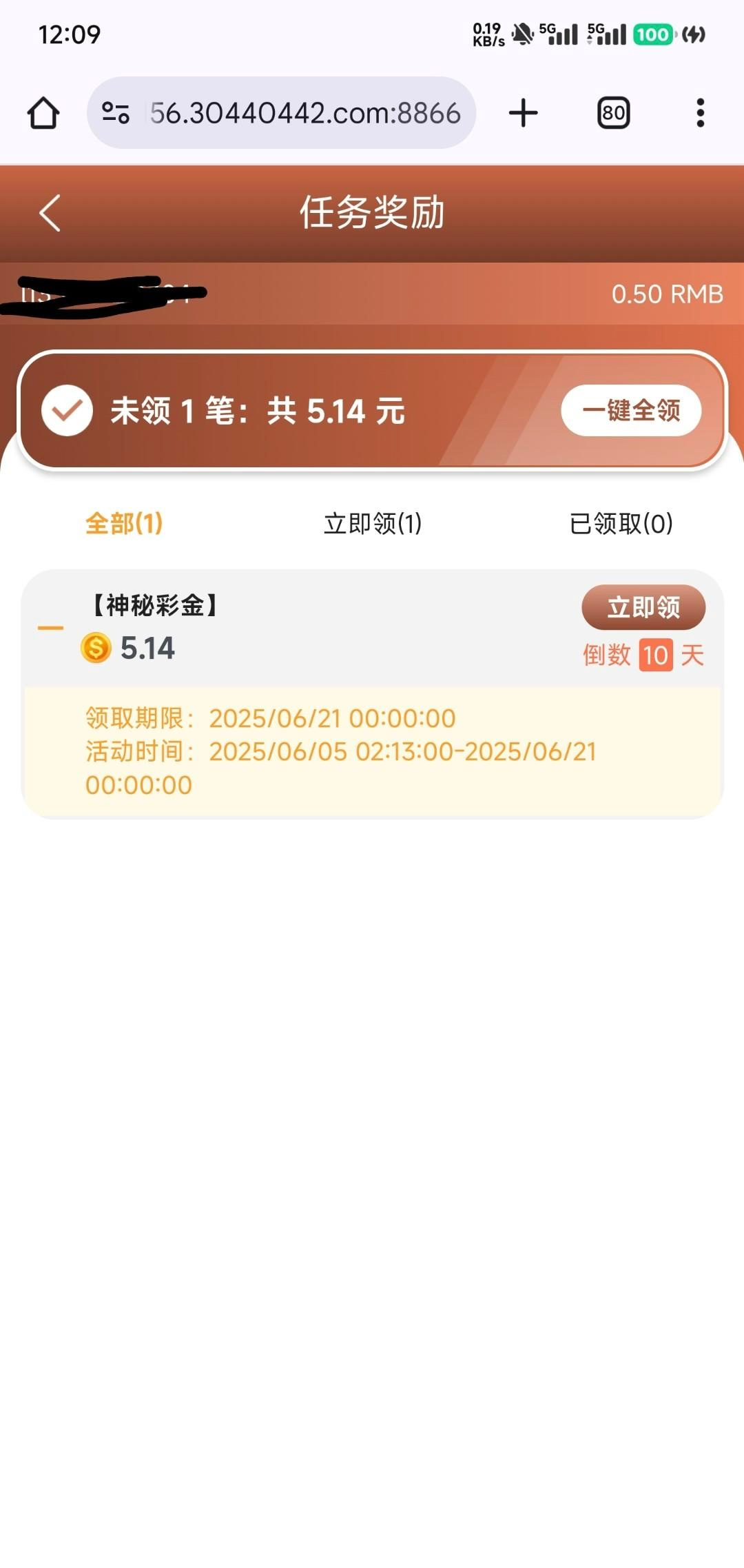Viewport: 744px width, 1568px height.
Task: Open the 已领取(0) tab
Action: (x=621, y=524)
